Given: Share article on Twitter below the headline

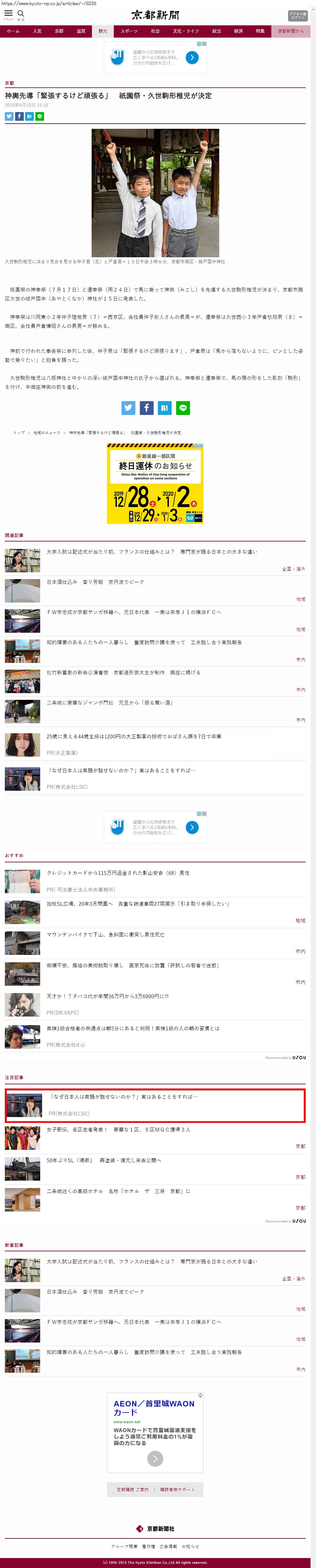Looking at the screenshot, I should (x=9, y=116).
